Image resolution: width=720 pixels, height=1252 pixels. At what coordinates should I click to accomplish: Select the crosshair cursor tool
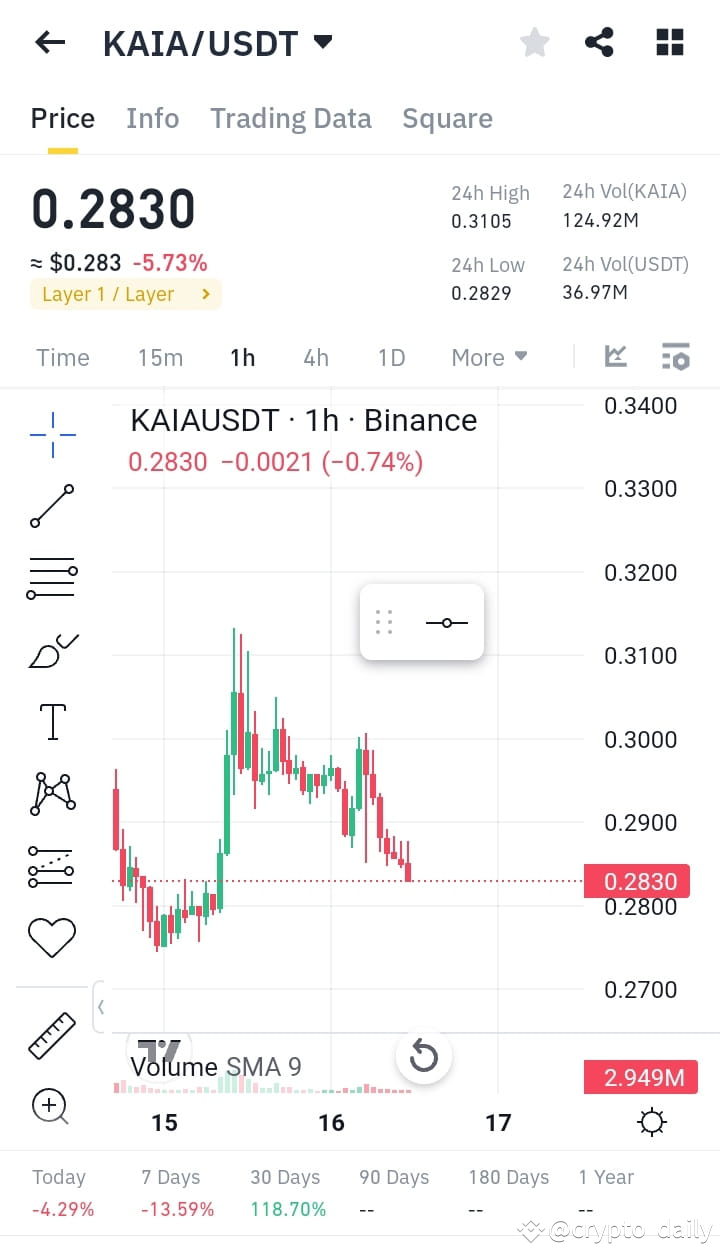pyautogui.click(x=51, y=432)
